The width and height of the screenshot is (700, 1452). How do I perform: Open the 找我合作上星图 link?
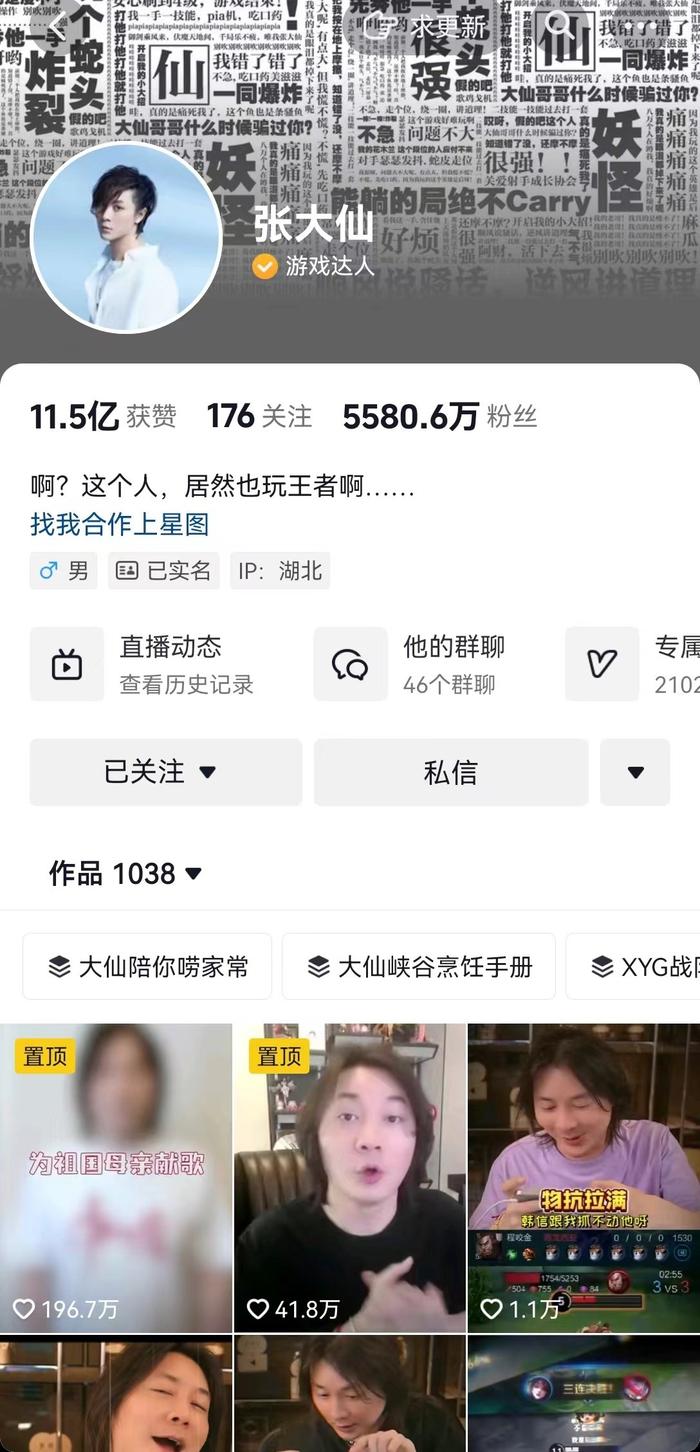click(x=119, y=524)
